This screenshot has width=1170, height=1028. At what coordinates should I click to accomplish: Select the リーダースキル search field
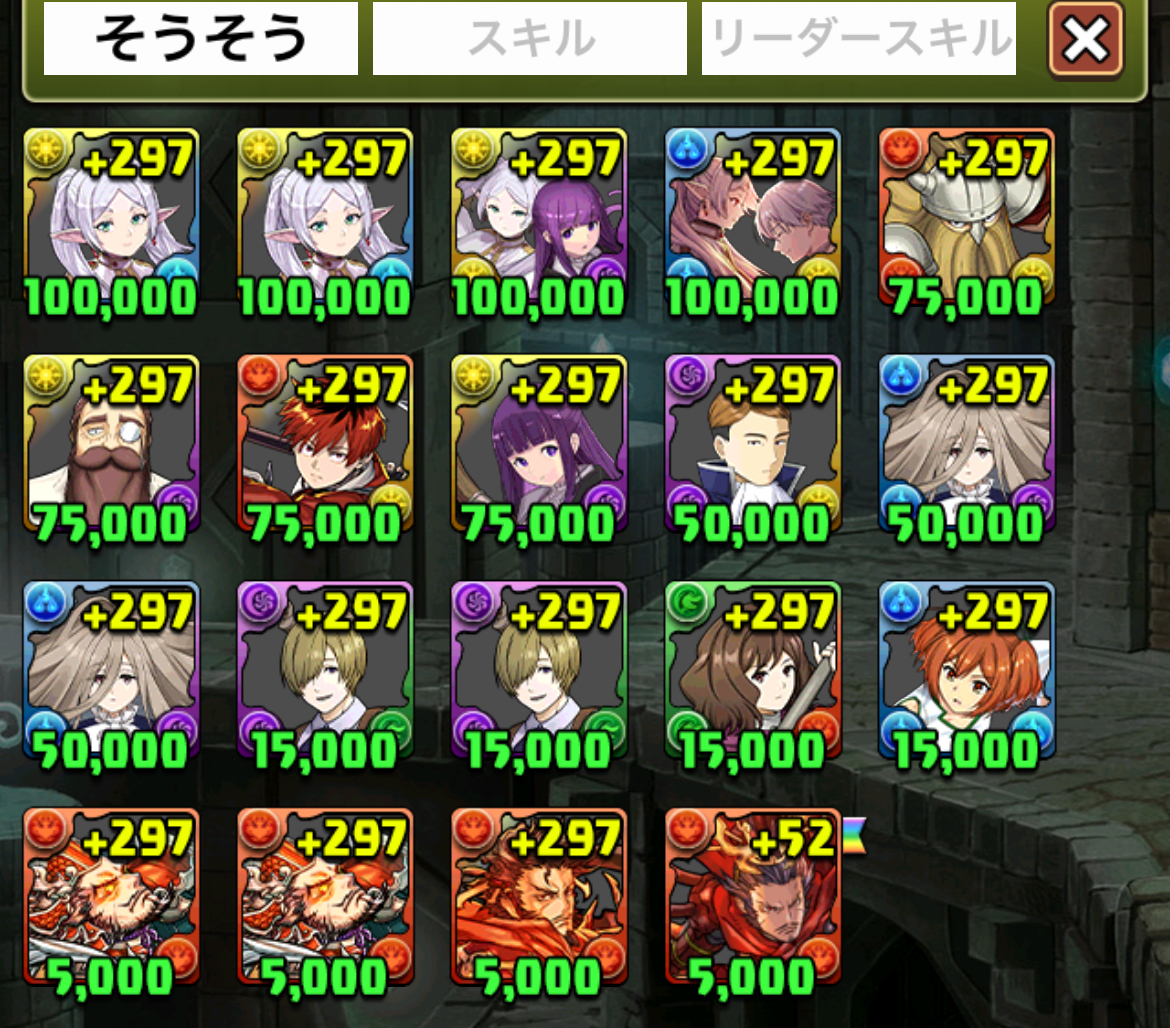click(859, 38)
